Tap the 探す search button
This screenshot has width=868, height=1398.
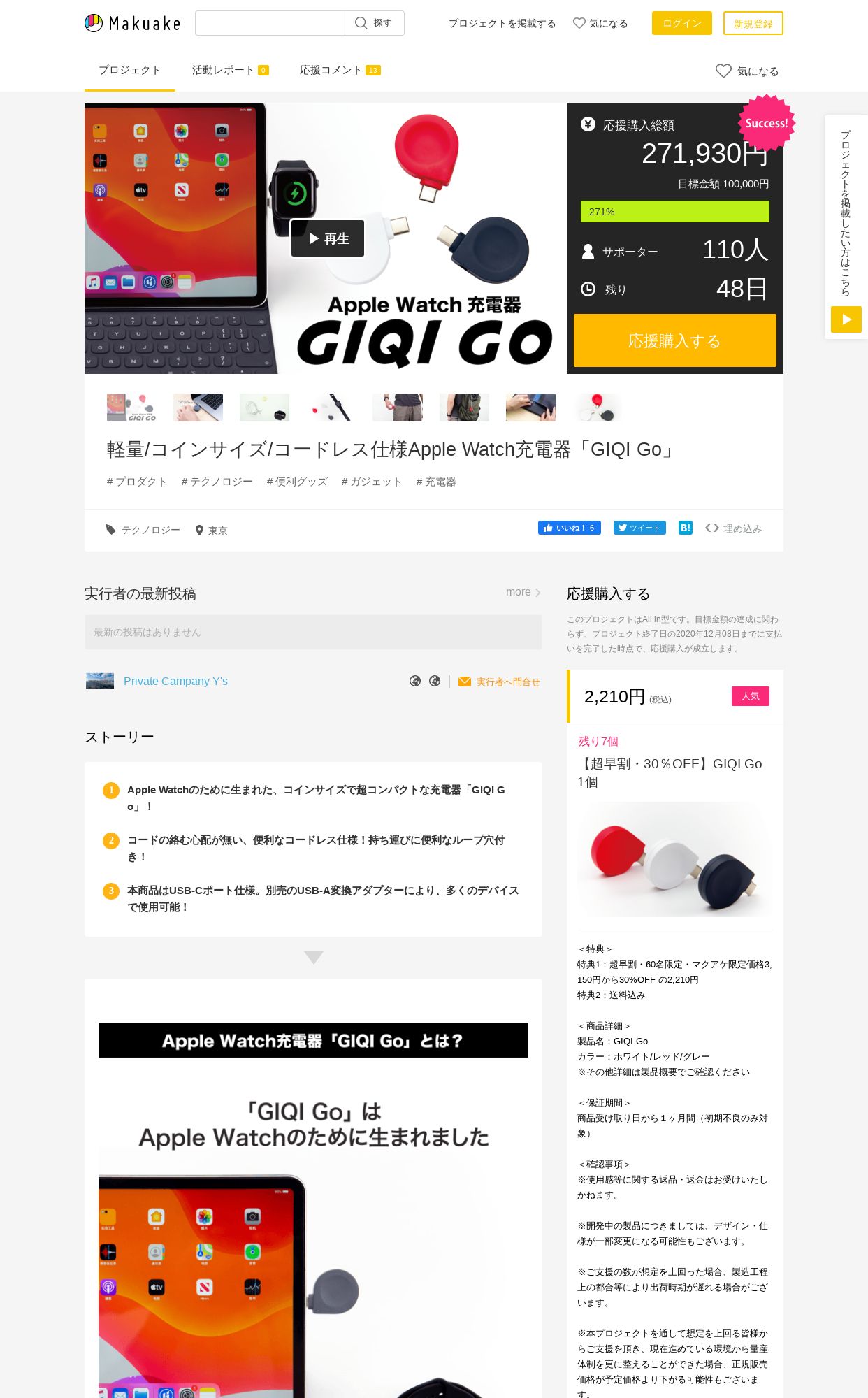(x=373, y=23)
